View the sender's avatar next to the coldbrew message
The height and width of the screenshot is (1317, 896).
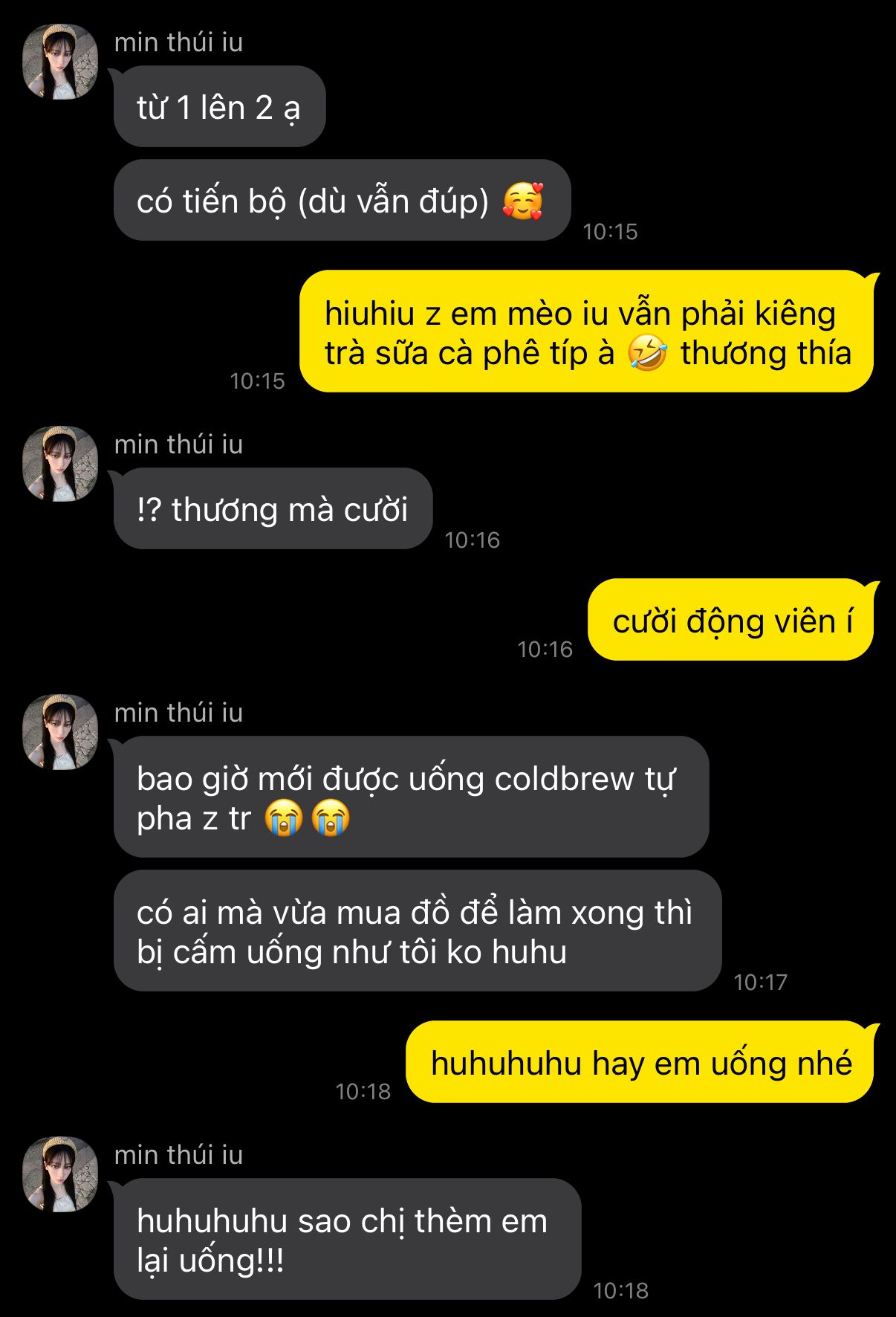tap(60, 732)
